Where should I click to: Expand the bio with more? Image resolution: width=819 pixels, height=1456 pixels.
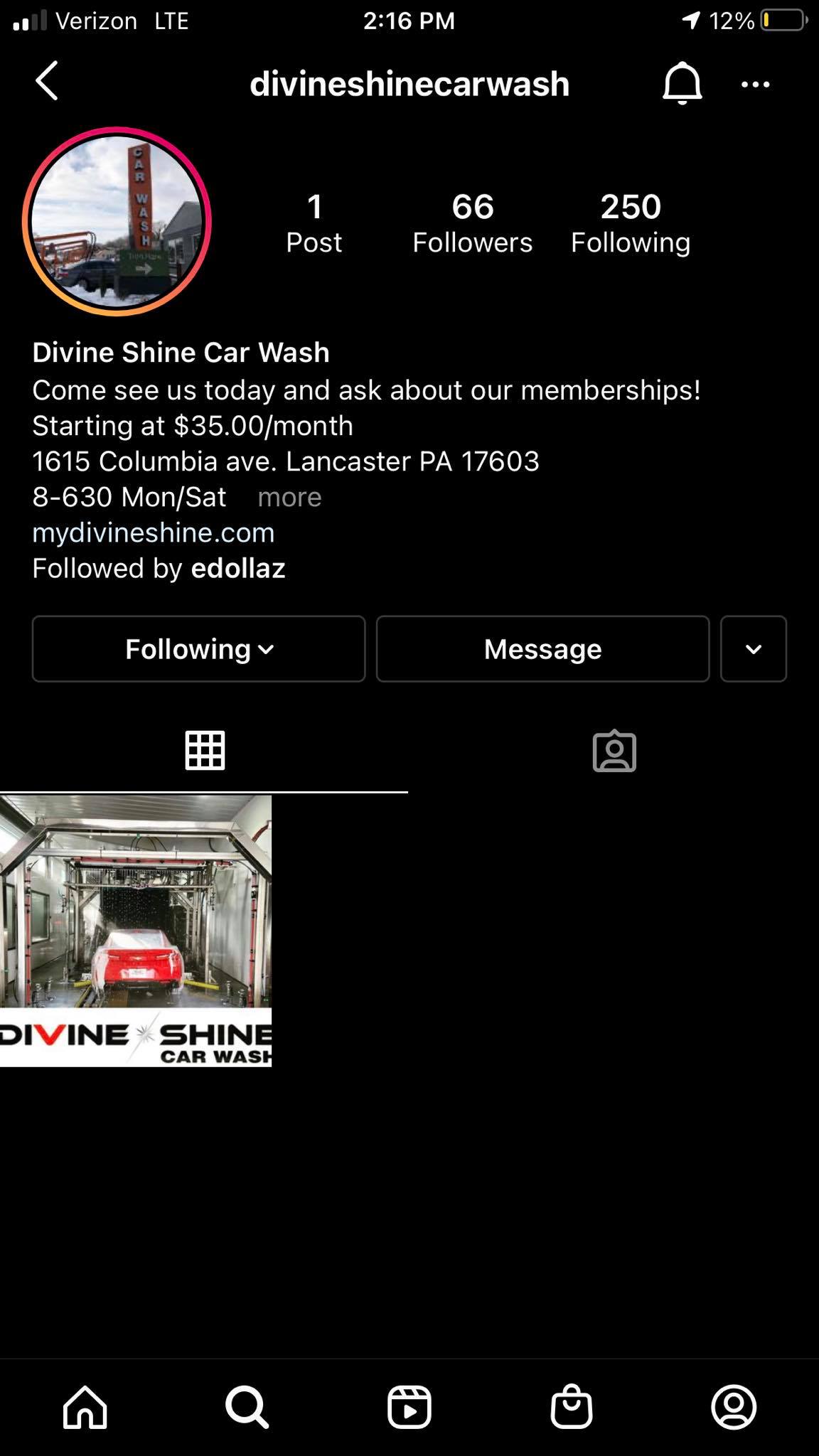coord(289,497)
